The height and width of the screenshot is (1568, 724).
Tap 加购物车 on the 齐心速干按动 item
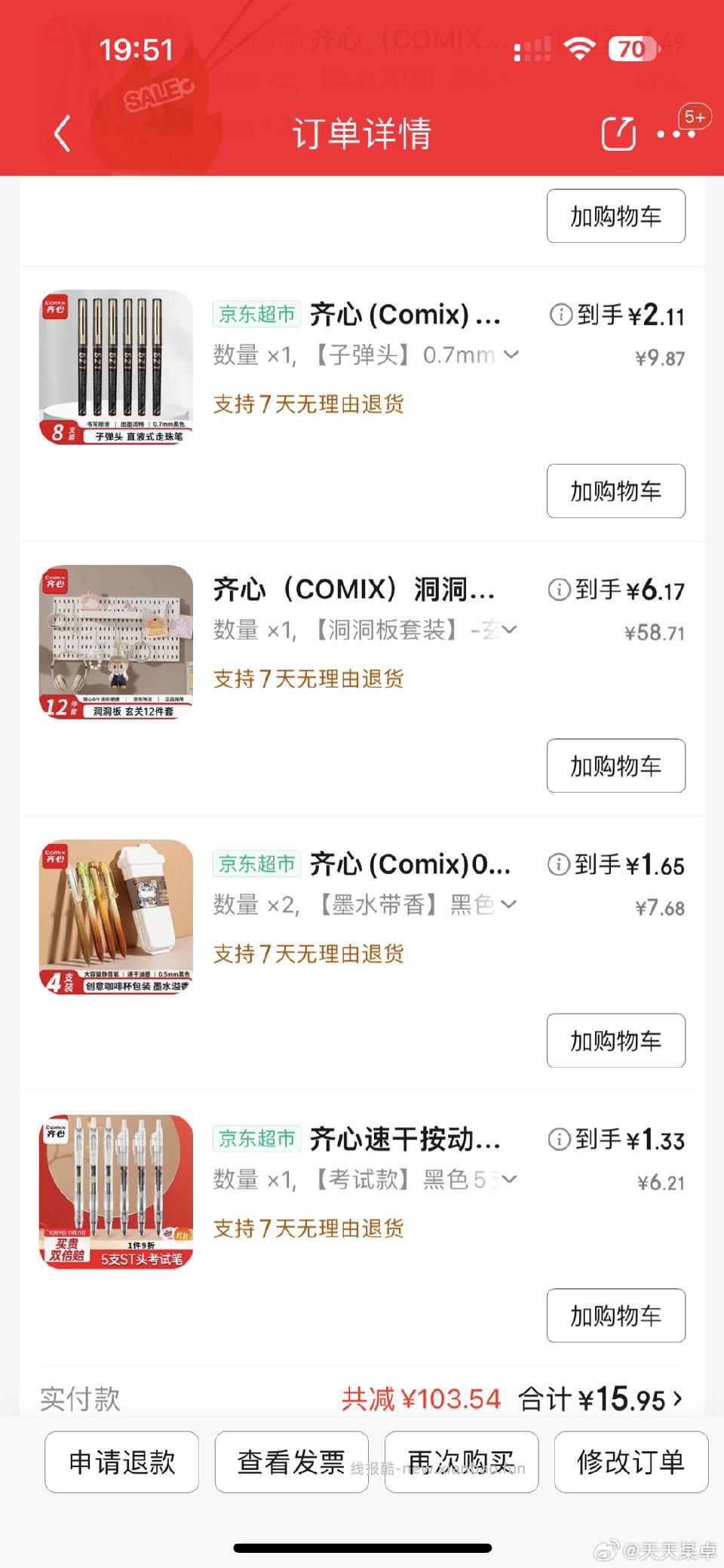pyautogui.click(x=615, y=1315)
